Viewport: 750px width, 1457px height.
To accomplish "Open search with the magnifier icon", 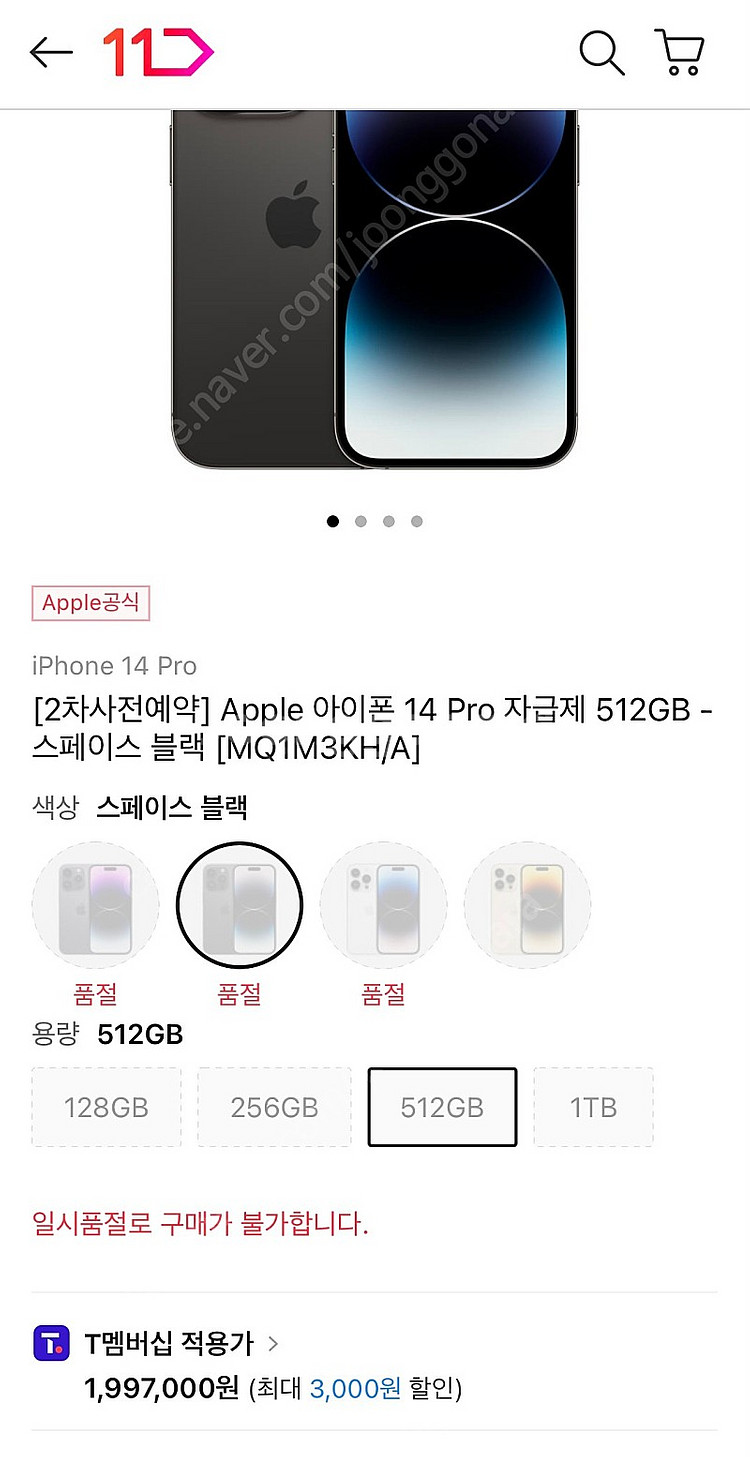I will coord(602,52).
